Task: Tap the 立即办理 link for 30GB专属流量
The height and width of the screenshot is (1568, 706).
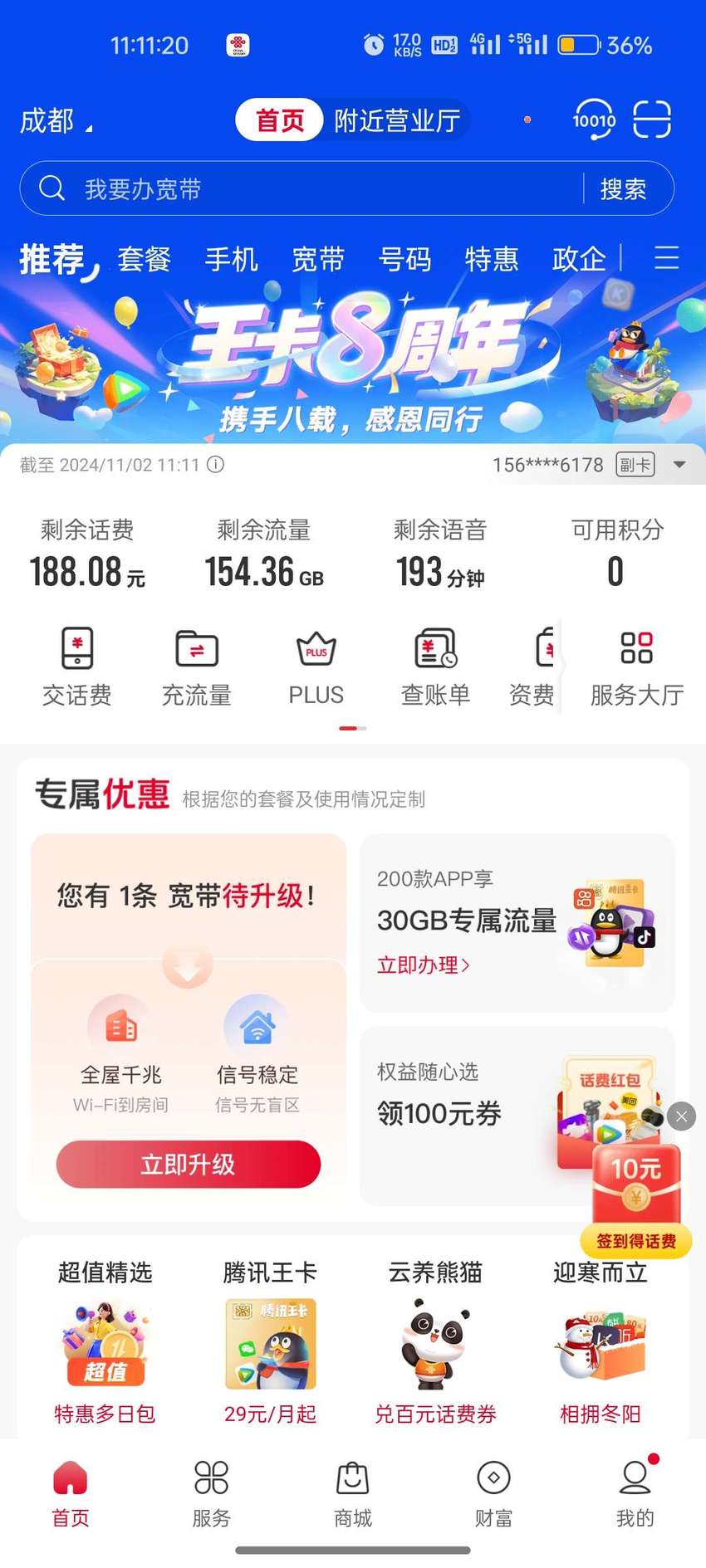Action: tap(424, 965)
